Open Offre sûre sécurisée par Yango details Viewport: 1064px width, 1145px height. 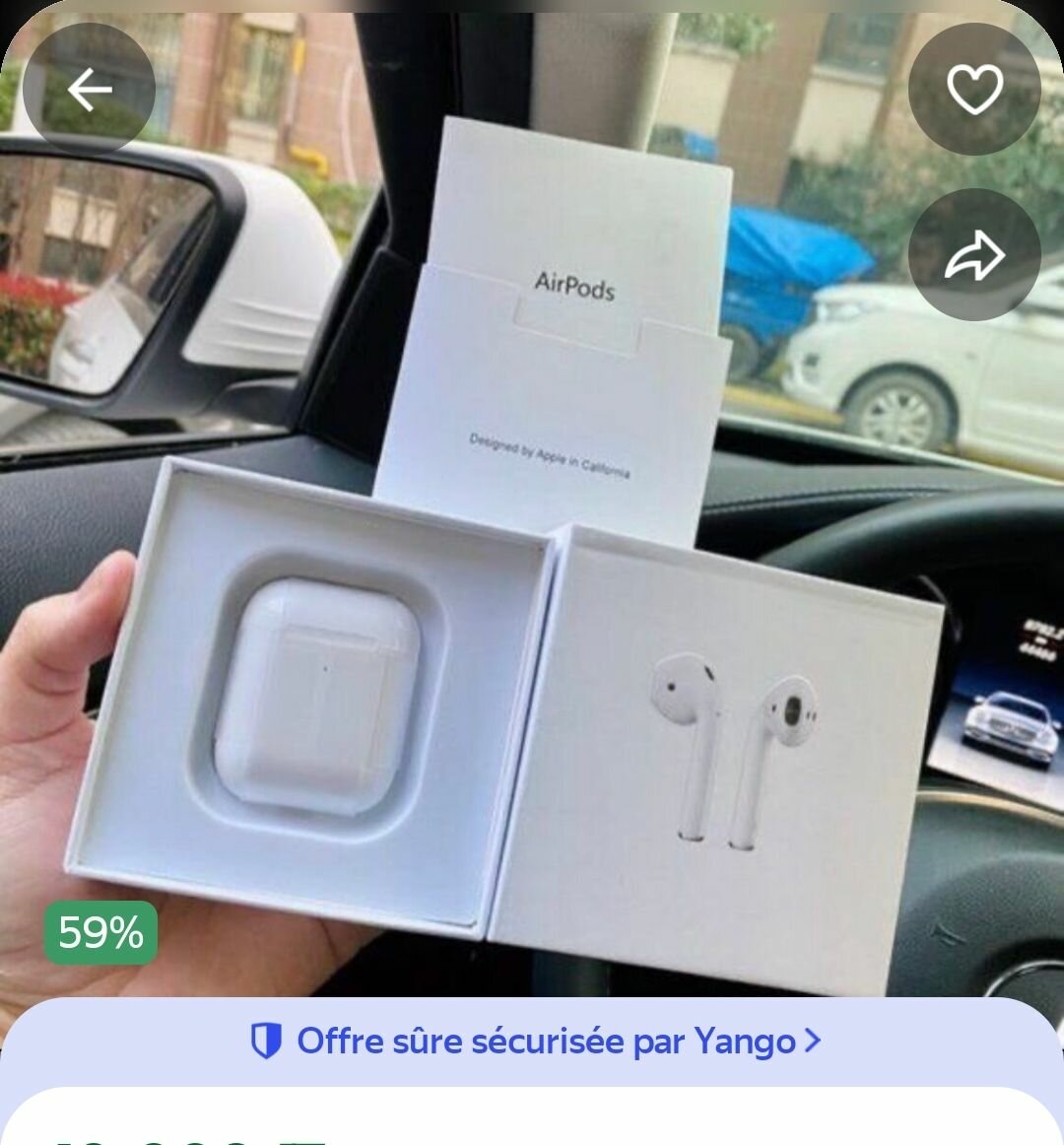(535, 1041)
